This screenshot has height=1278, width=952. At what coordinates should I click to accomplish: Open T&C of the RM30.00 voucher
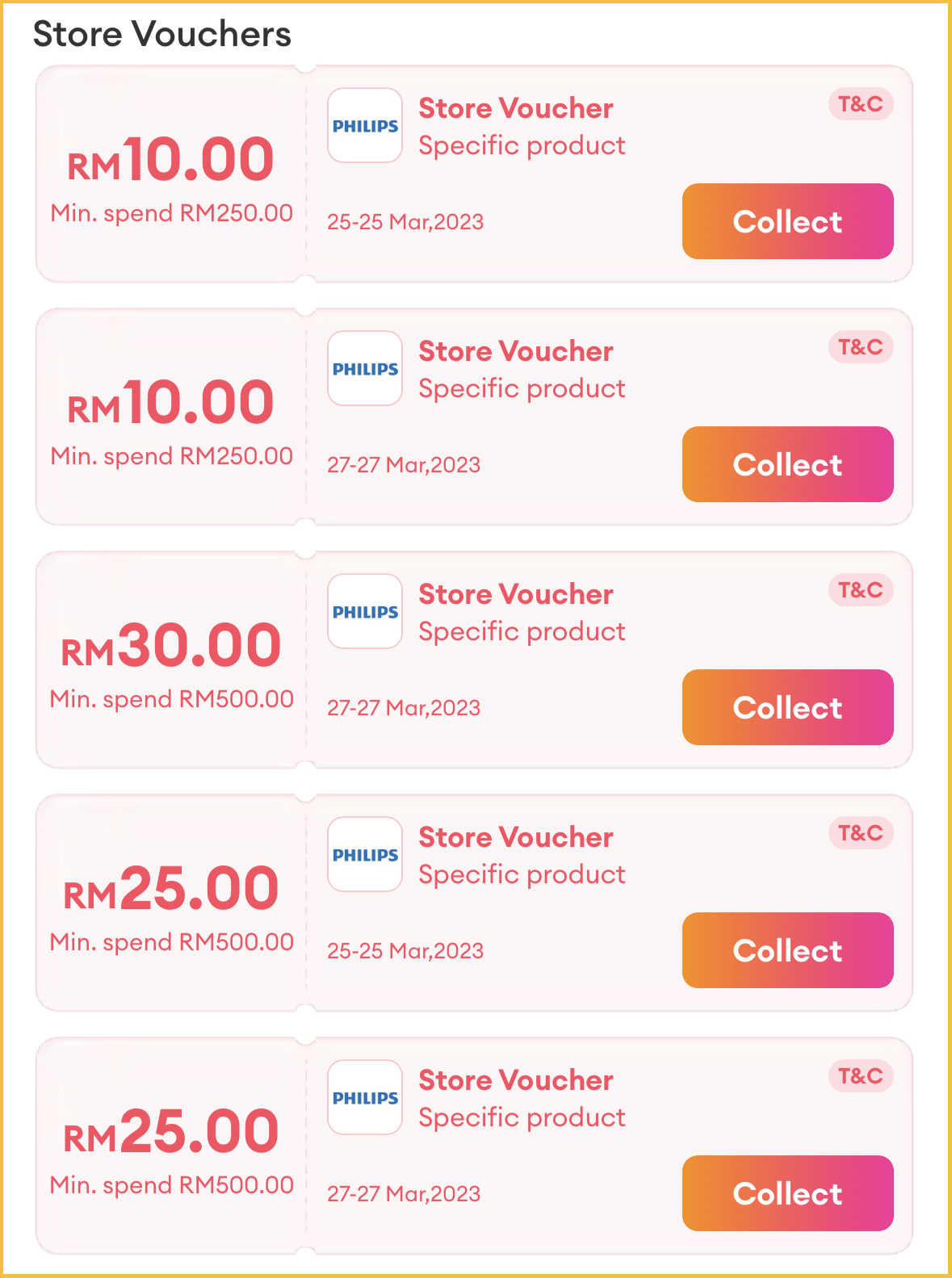(x=860, y=590)
